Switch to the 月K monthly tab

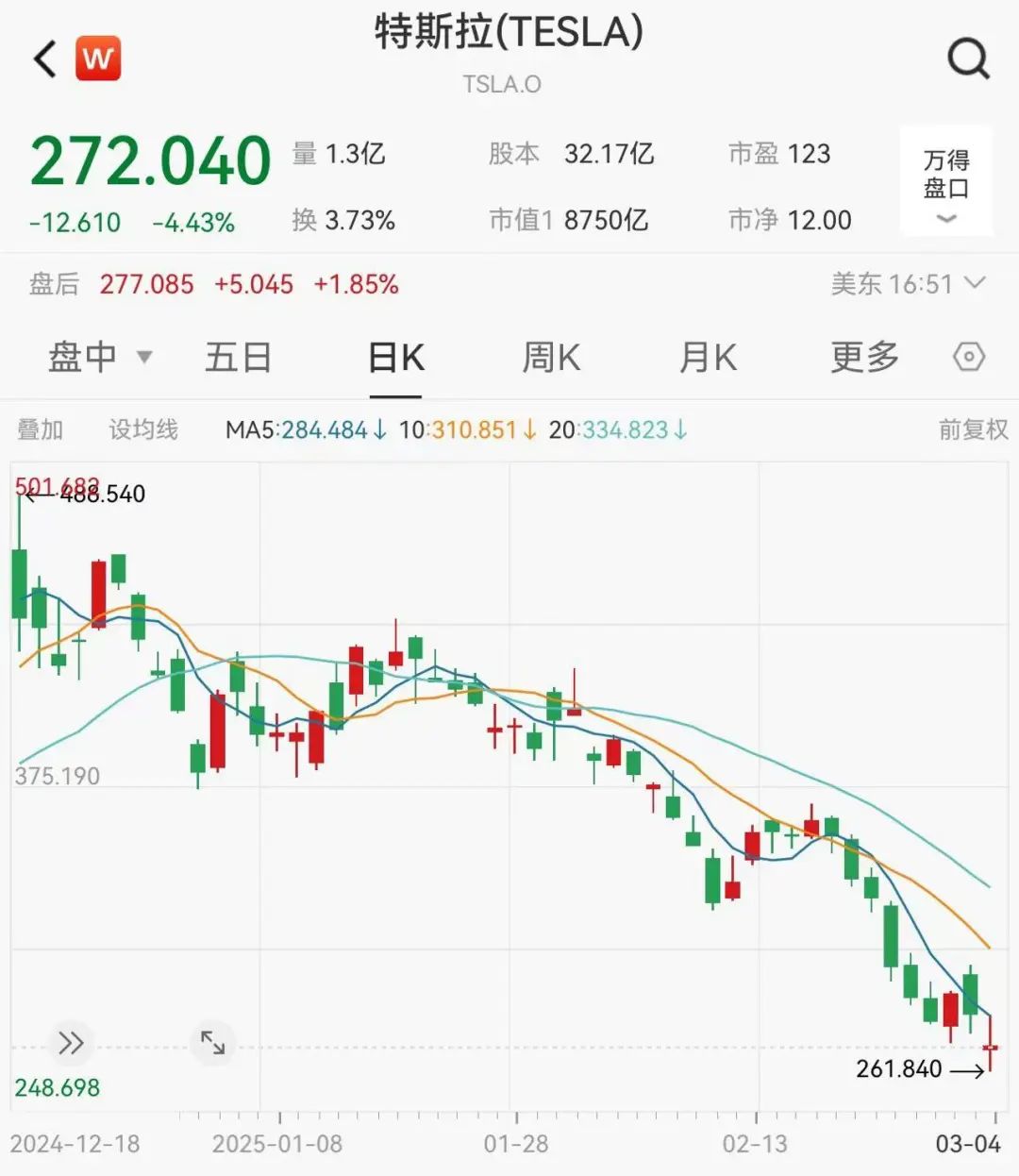point(708,358)
